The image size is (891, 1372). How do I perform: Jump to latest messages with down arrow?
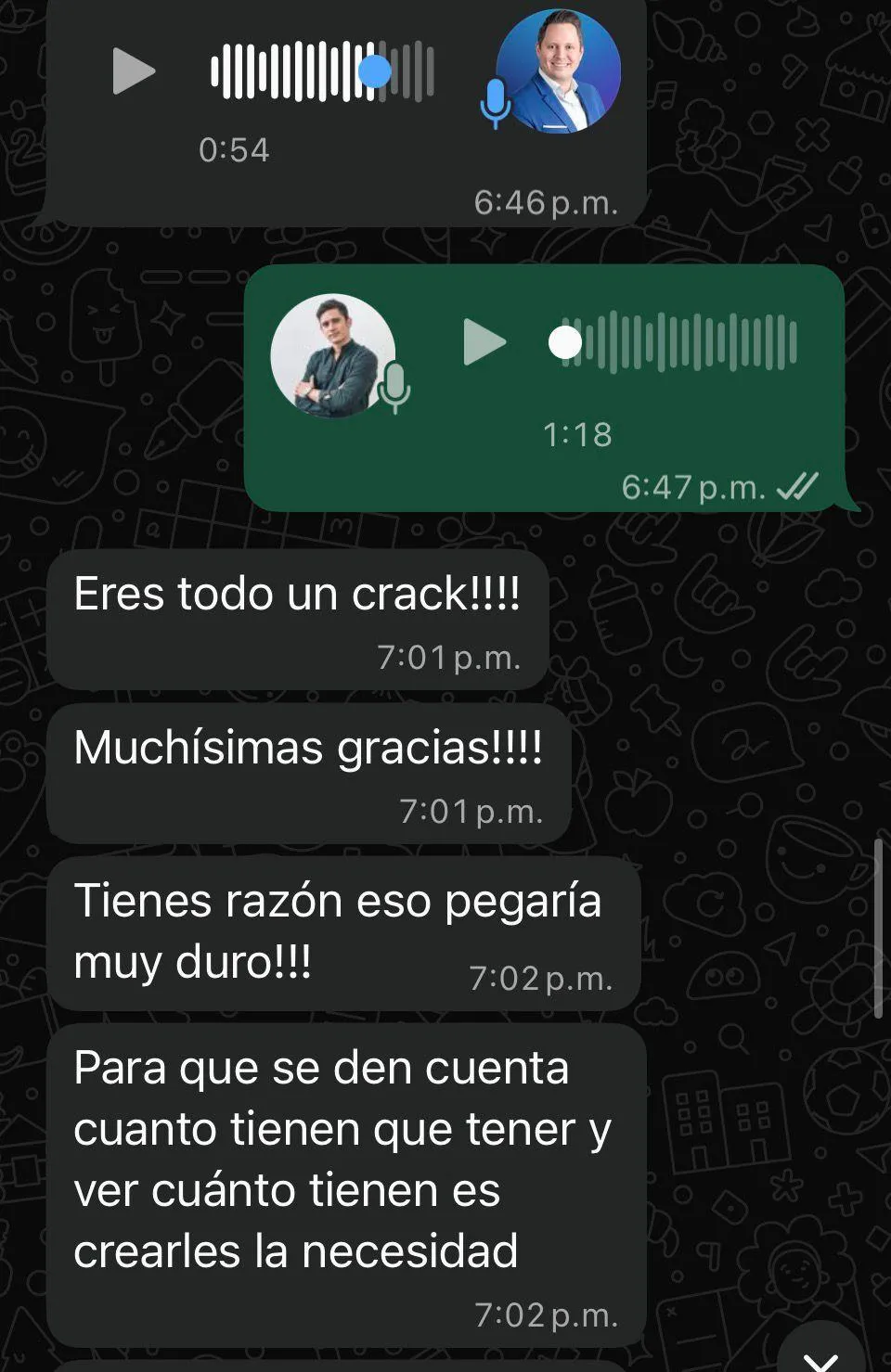pos(820,1358)
